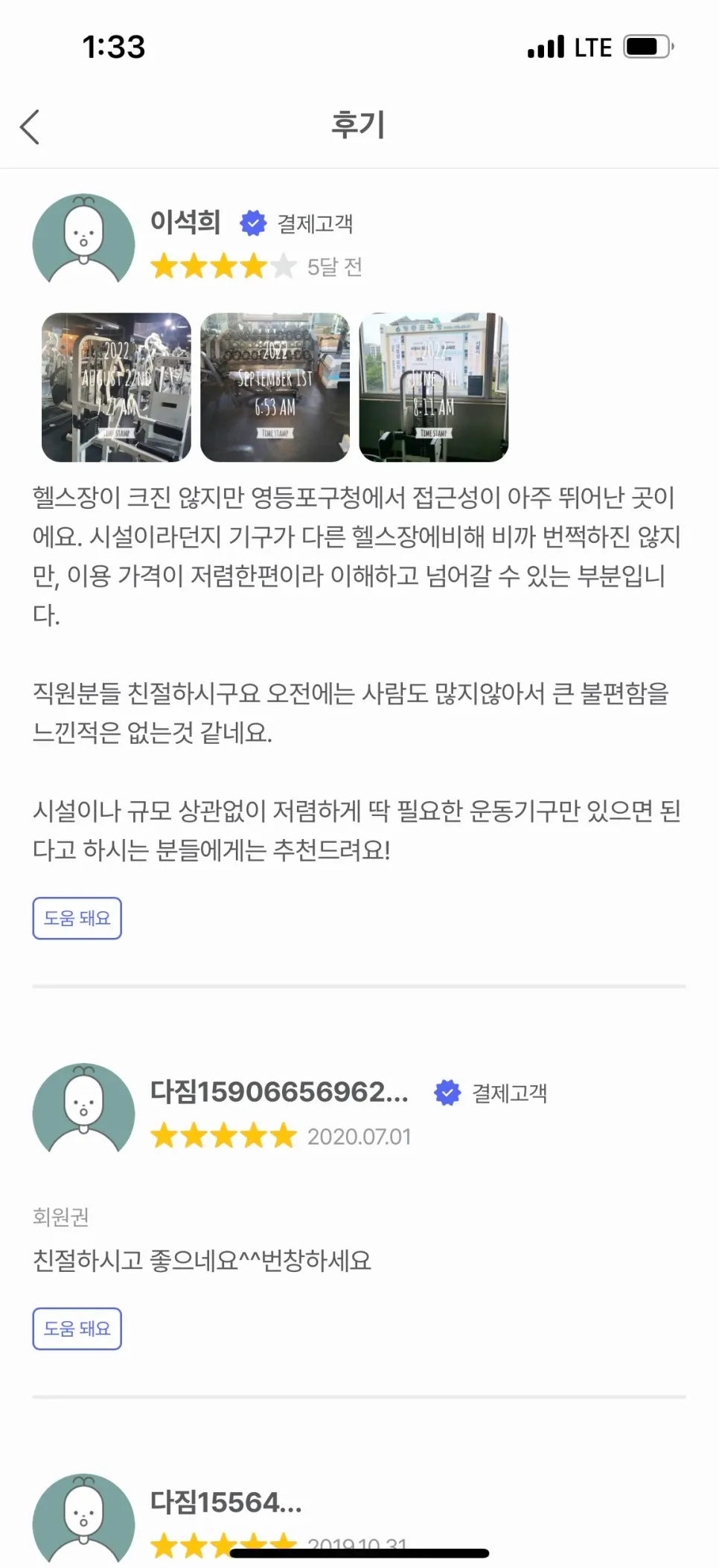
Task: Go back from the 후기 page
Action: click(x=30, y=126)
